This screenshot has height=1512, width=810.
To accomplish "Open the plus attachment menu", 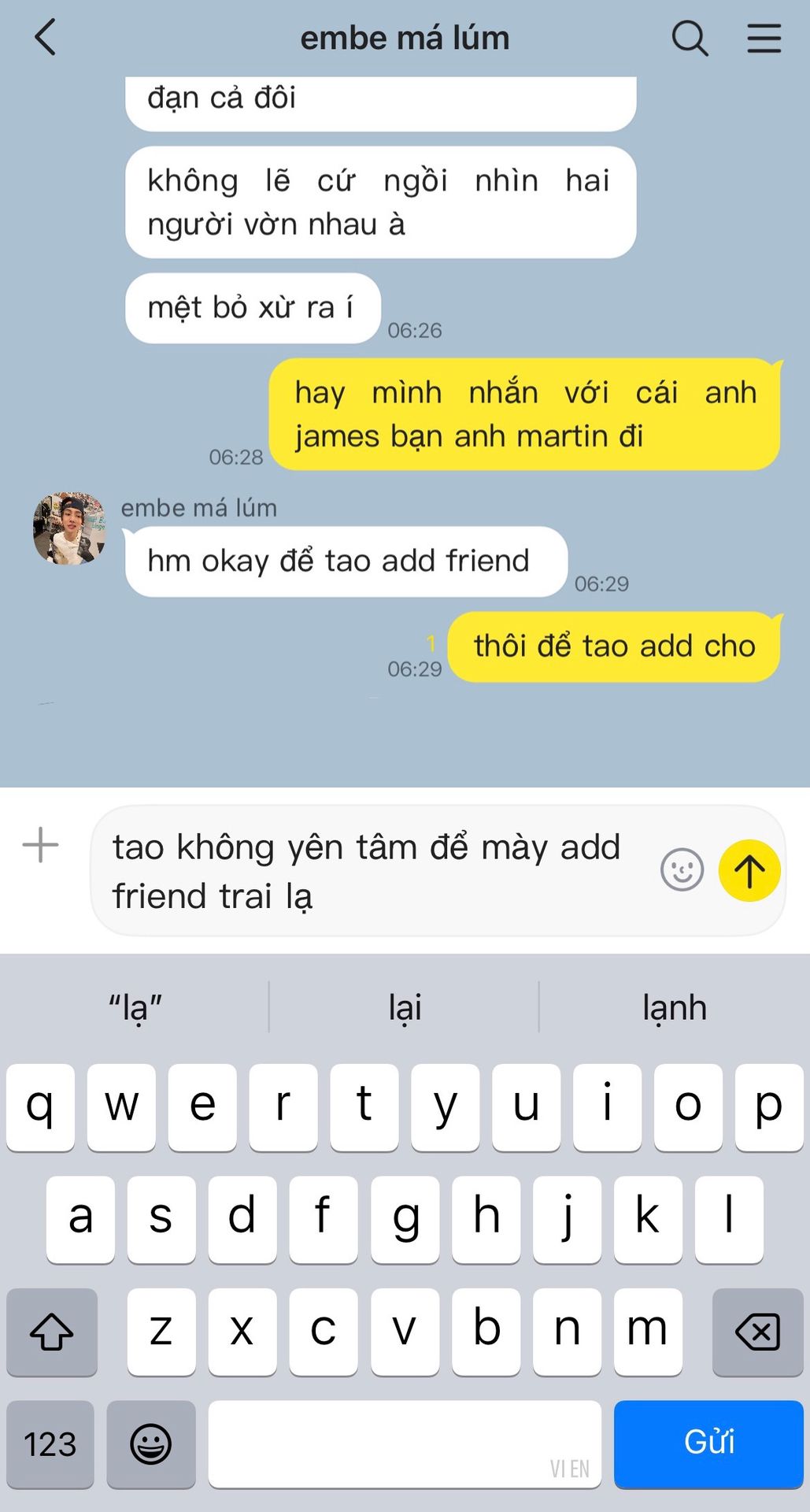I will (x=40, y=846).
